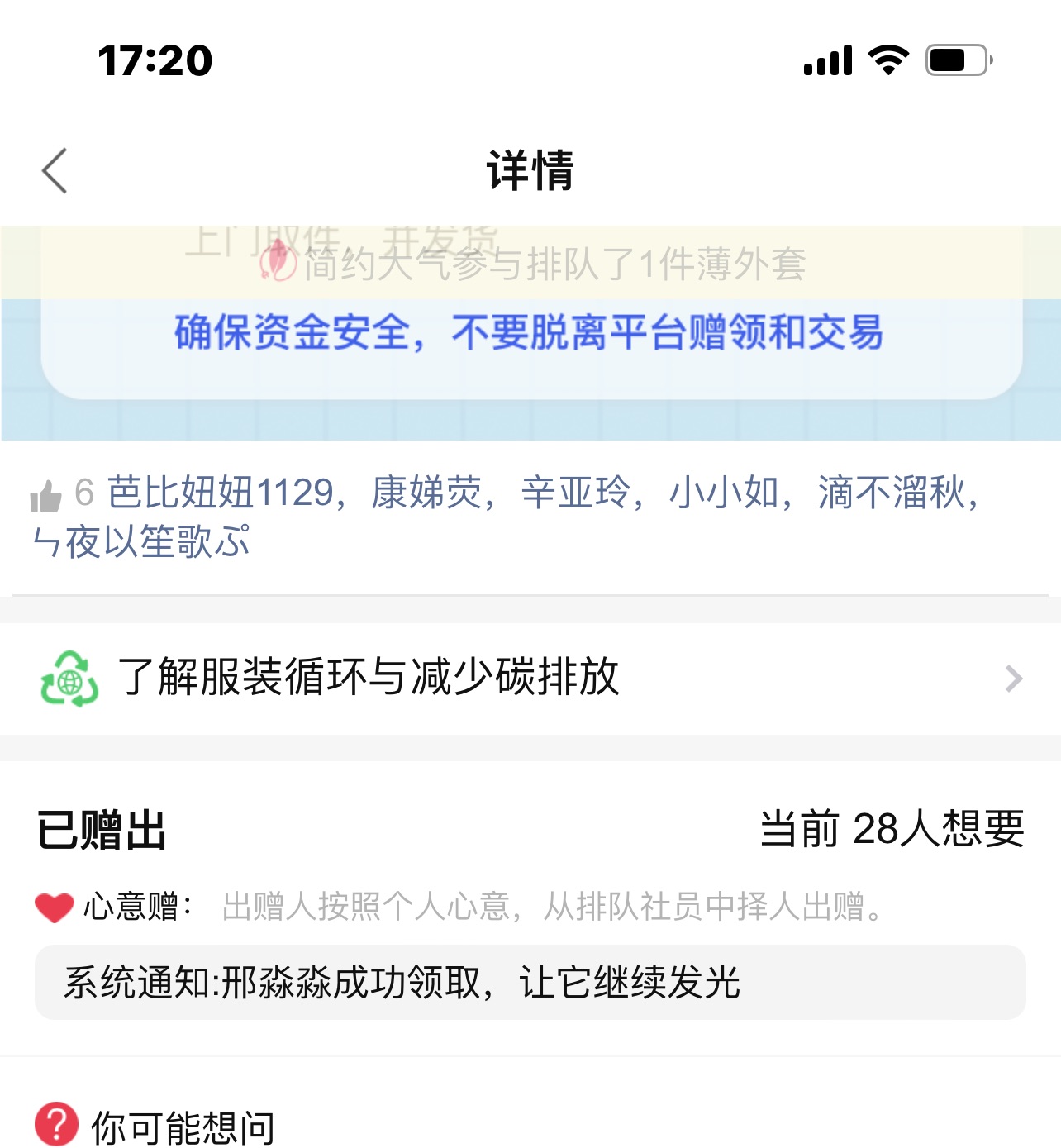The width and height of the screenshot is (1061, 1148).
Task: Open 芭比妞妞1129's profile link
Action: tap(220, 493)
